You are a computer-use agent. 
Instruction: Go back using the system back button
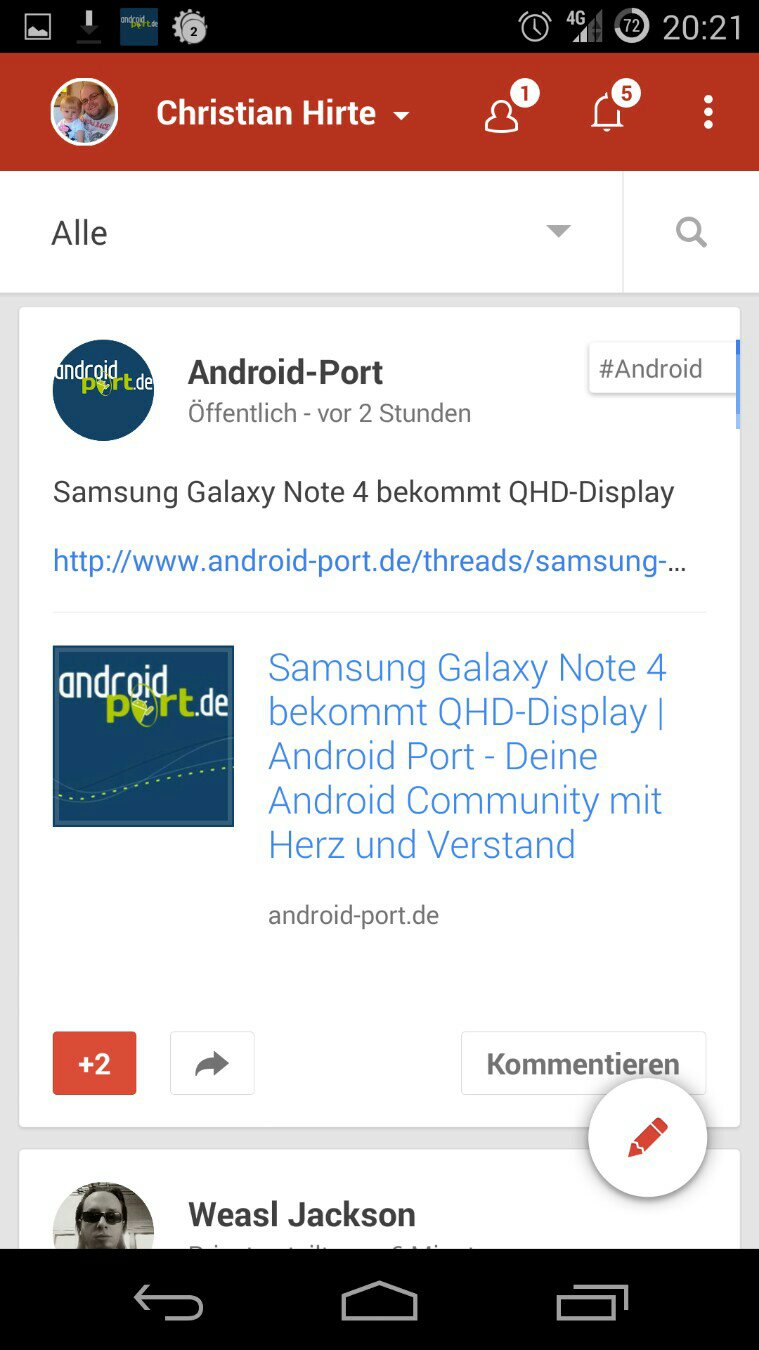click(x=168, y=1302)
